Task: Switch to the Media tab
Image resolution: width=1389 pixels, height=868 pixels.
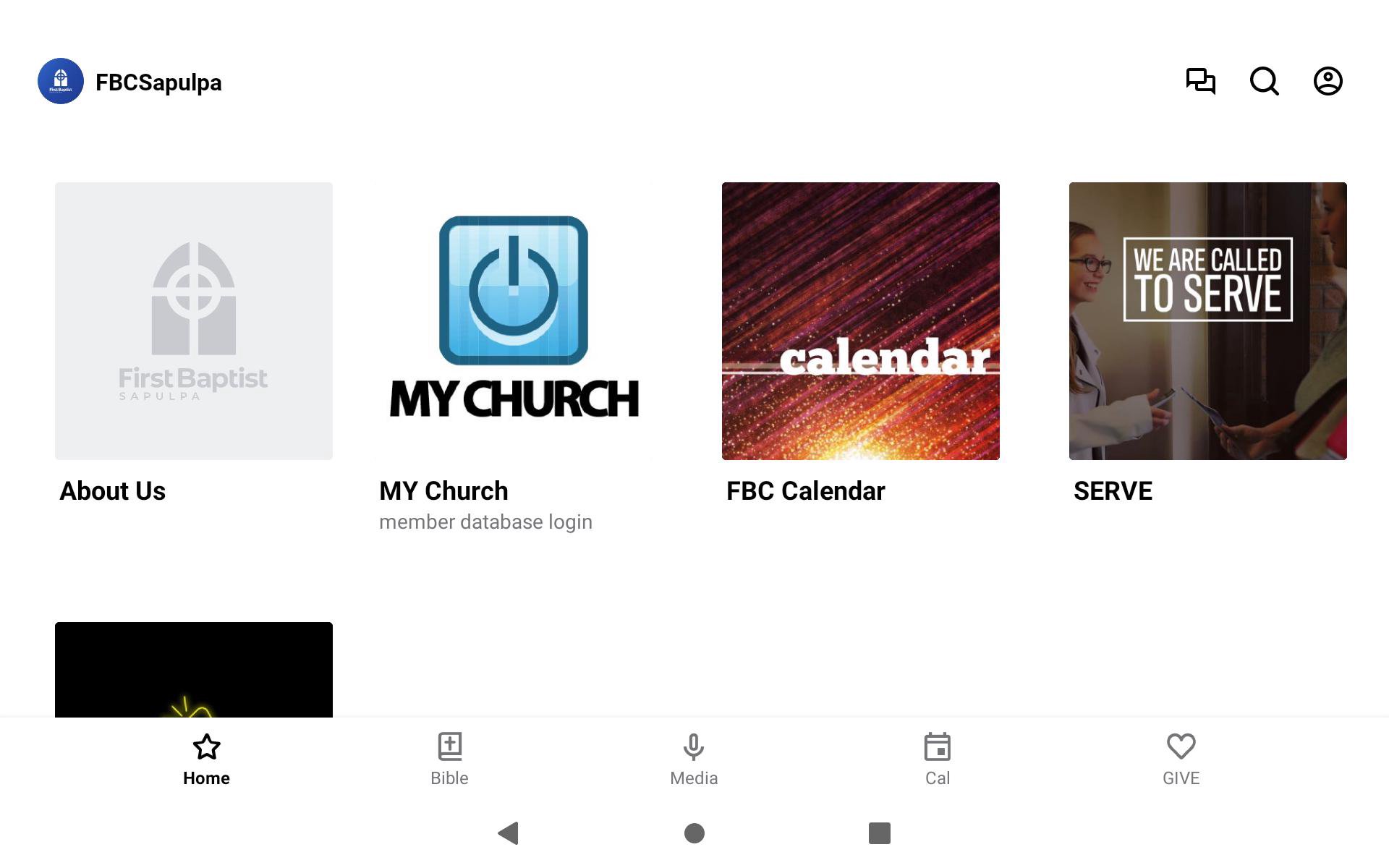Action: pos(694,759)
